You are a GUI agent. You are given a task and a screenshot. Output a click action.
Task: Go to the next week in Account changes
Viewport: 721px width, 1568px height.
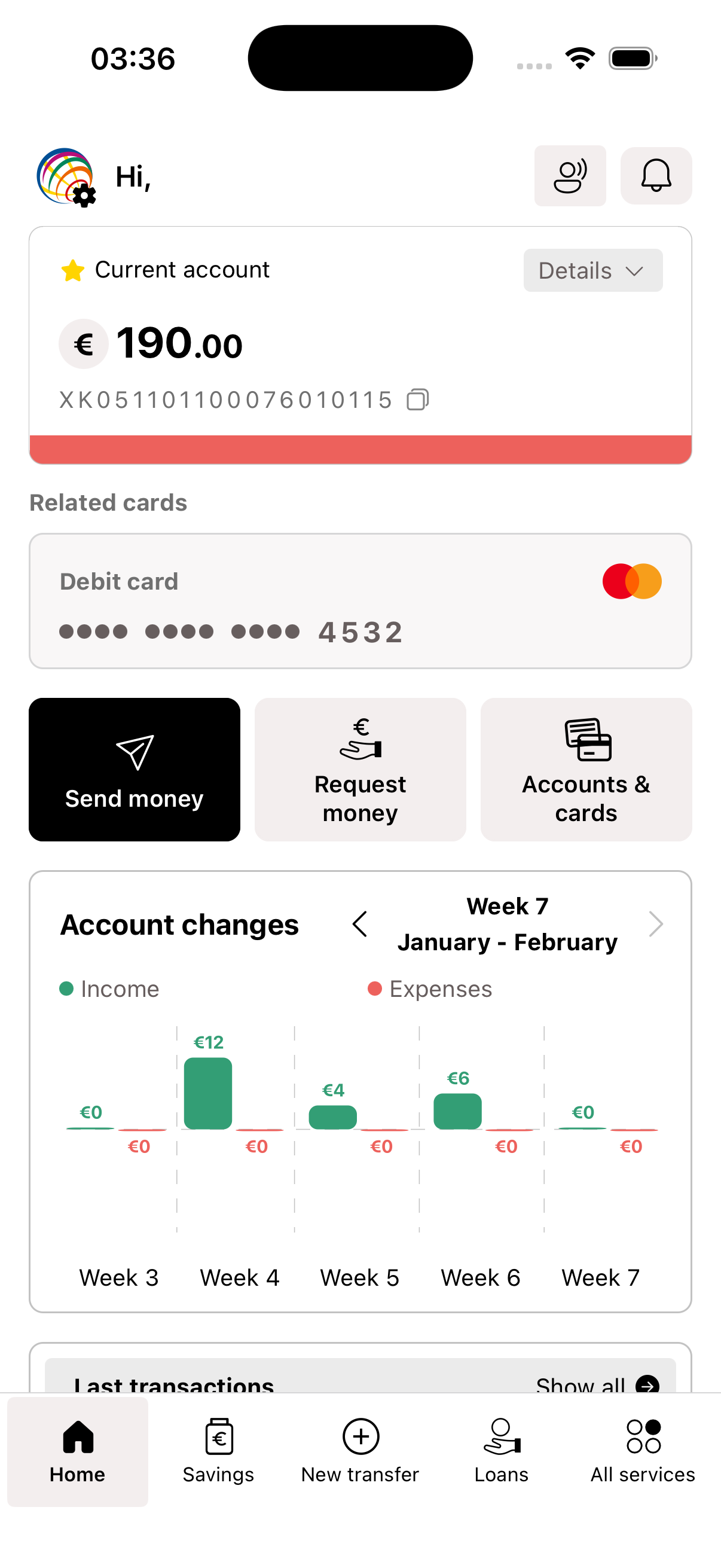(655, 924)
